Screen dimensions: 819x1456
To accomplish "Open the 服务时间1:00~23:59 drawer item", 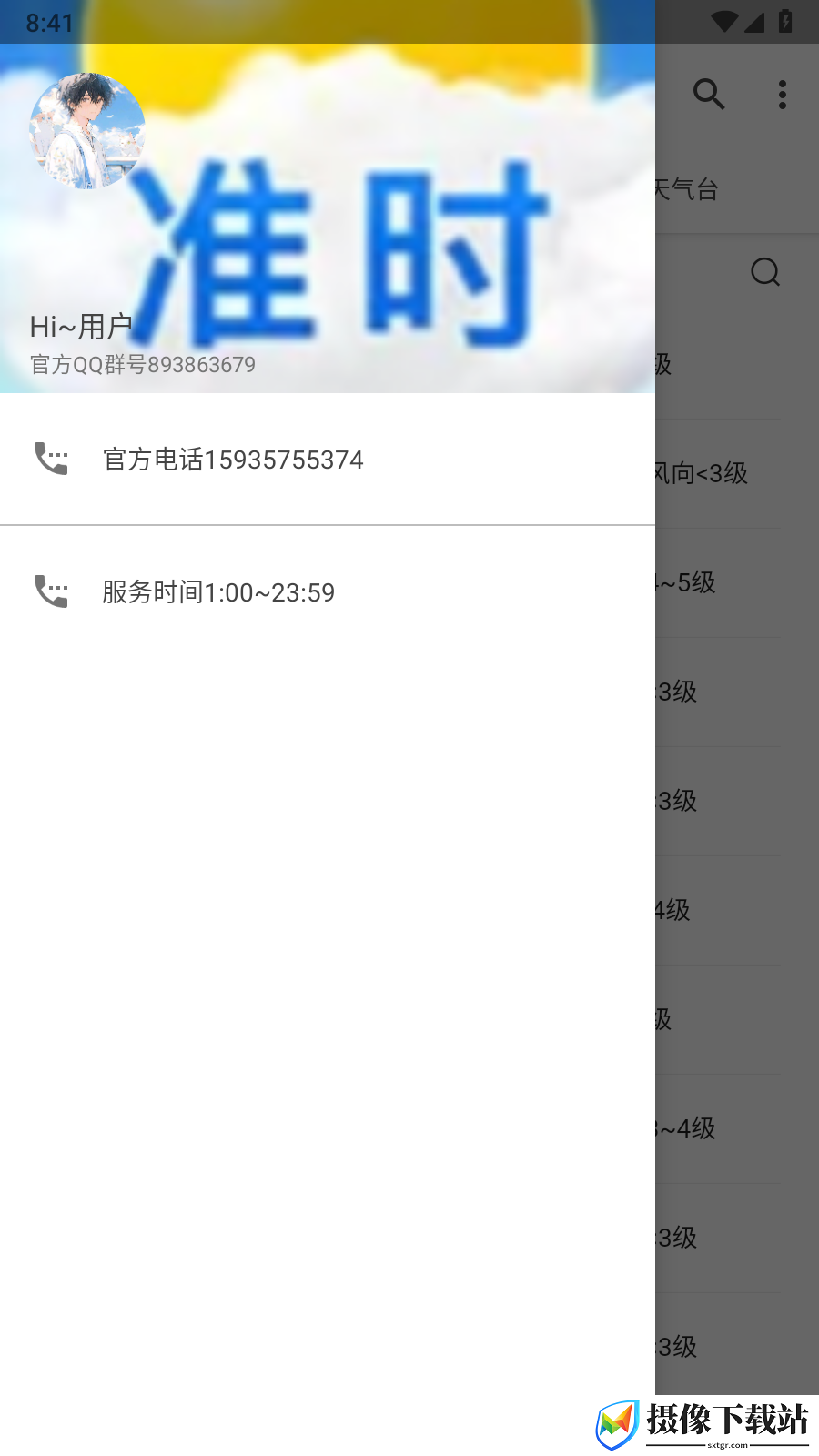I will (x=328, y=592).
